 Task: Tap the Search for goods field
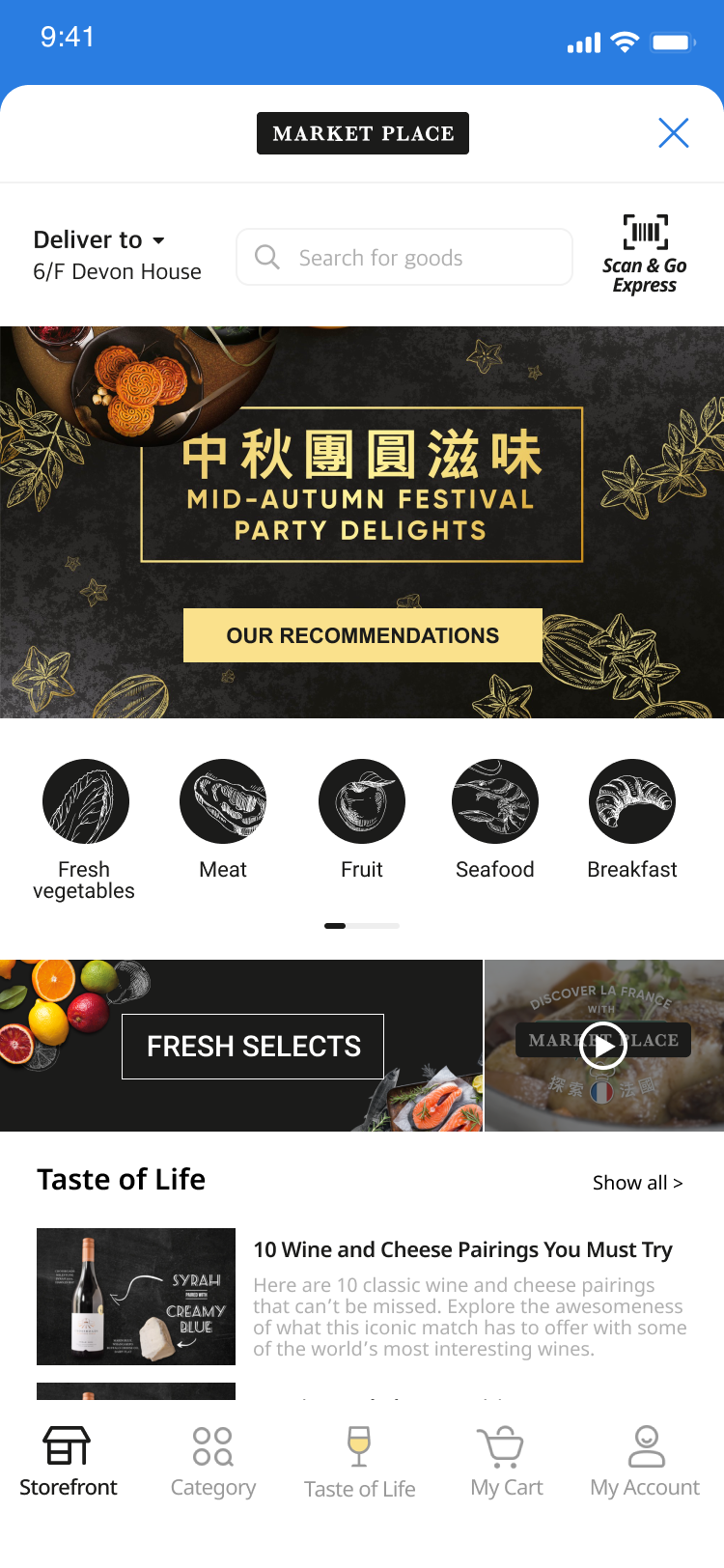coord(404,257)
